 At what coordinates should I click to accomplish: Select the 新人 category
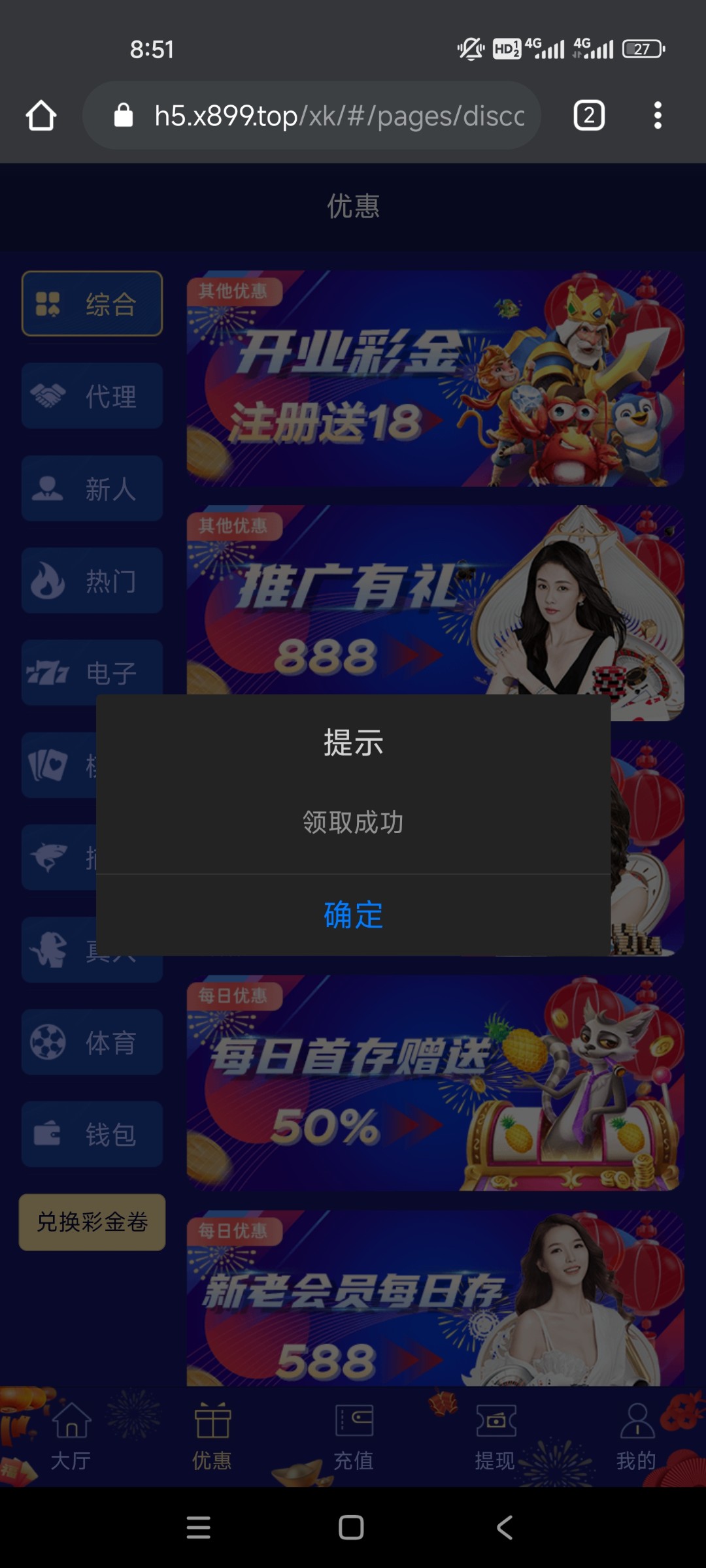coord(92,488)
